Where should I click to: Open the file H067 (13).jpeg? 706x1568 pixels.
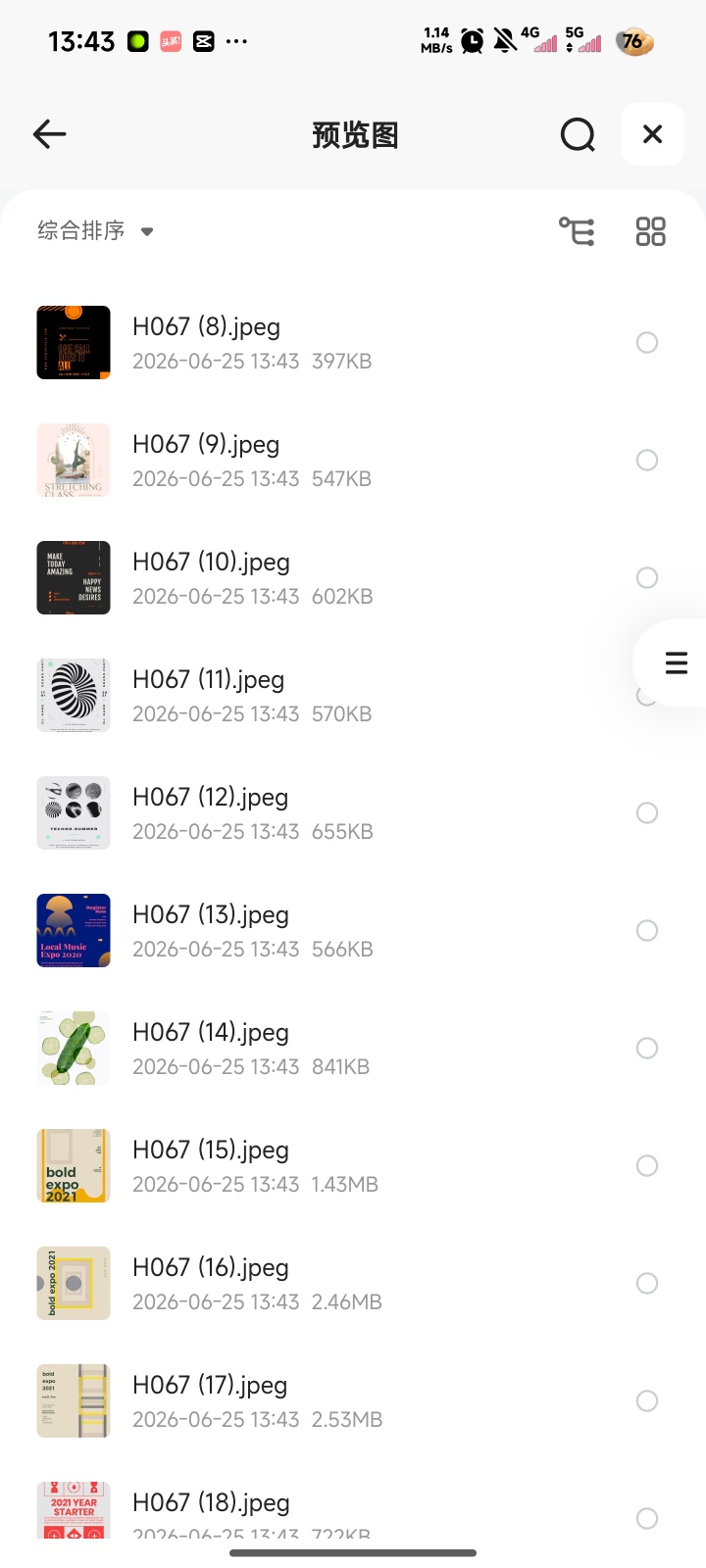353,931
